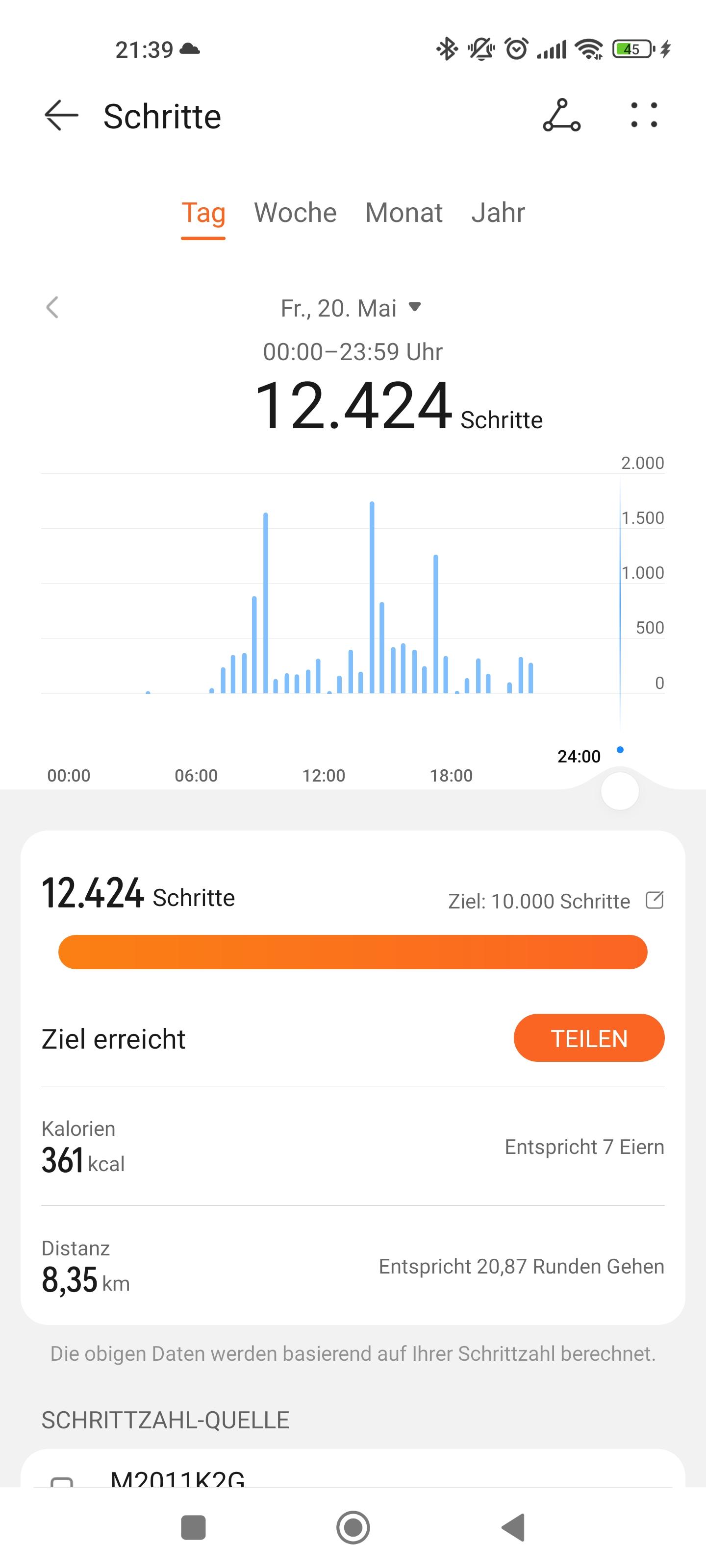Go back using the top arrow
706x1568 pixels.
click(61, 116)
